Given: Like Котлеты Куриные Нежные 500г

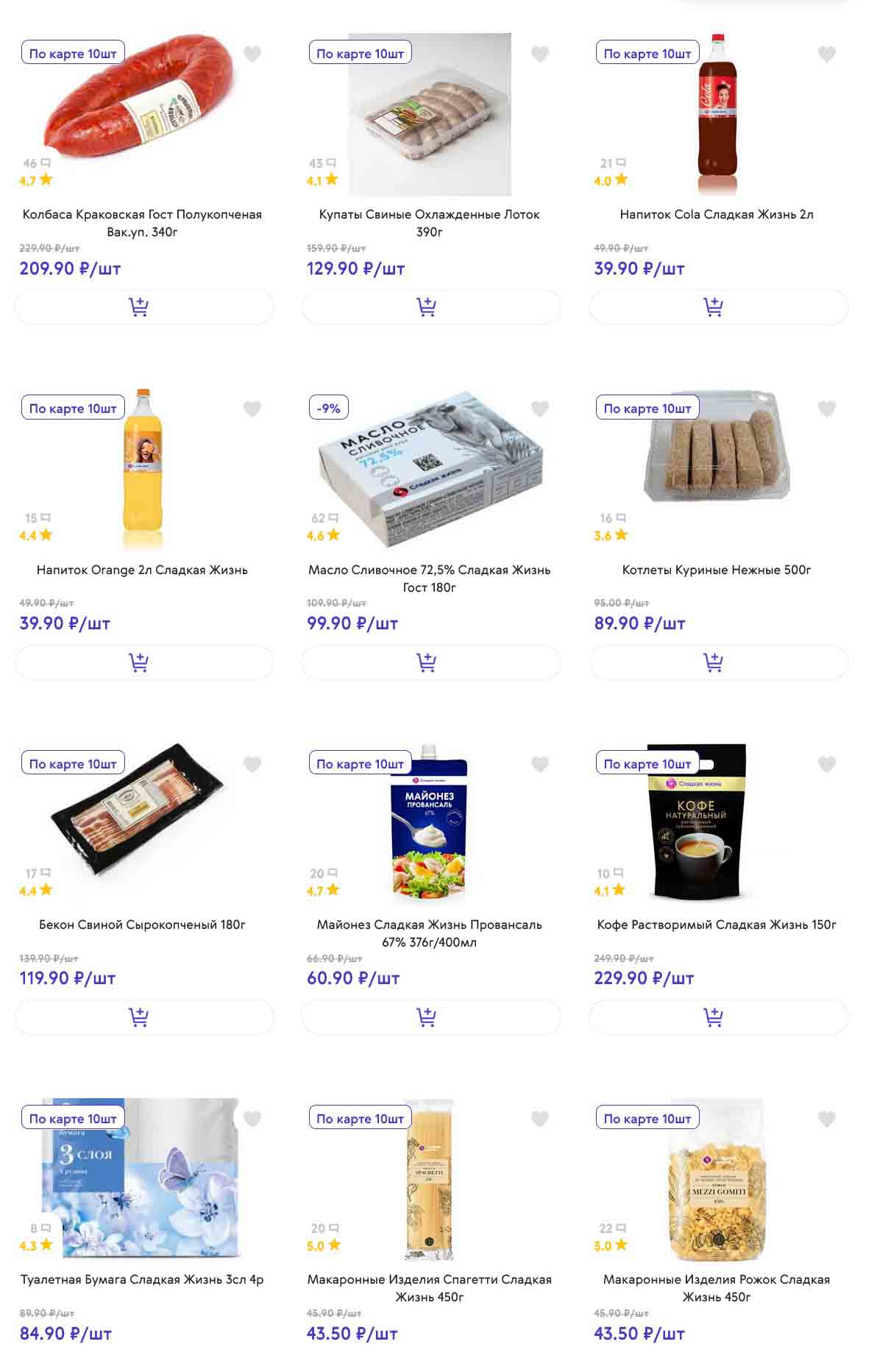Looking at the screenshot, I should pos(827,409).
